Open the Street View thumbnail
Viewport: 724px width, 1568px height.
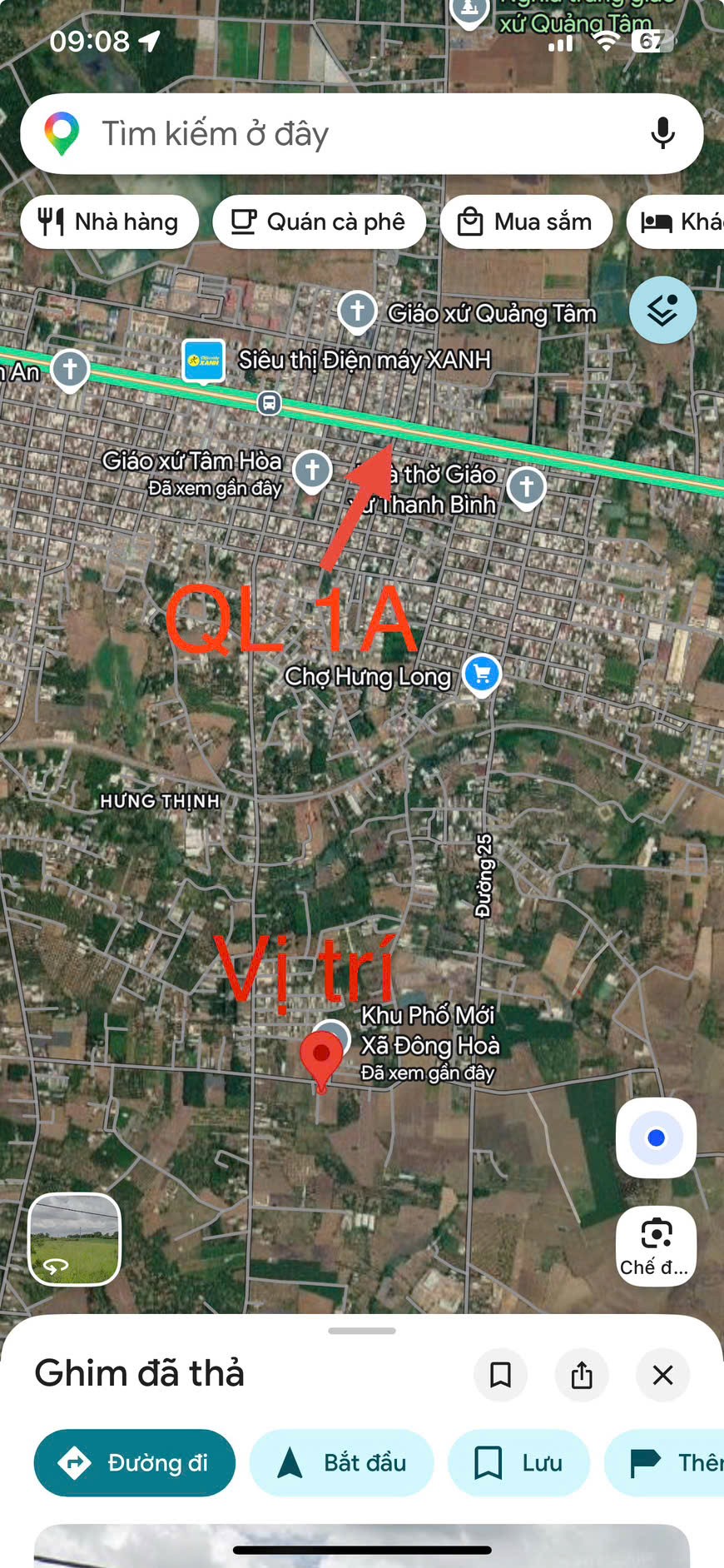75,1239
